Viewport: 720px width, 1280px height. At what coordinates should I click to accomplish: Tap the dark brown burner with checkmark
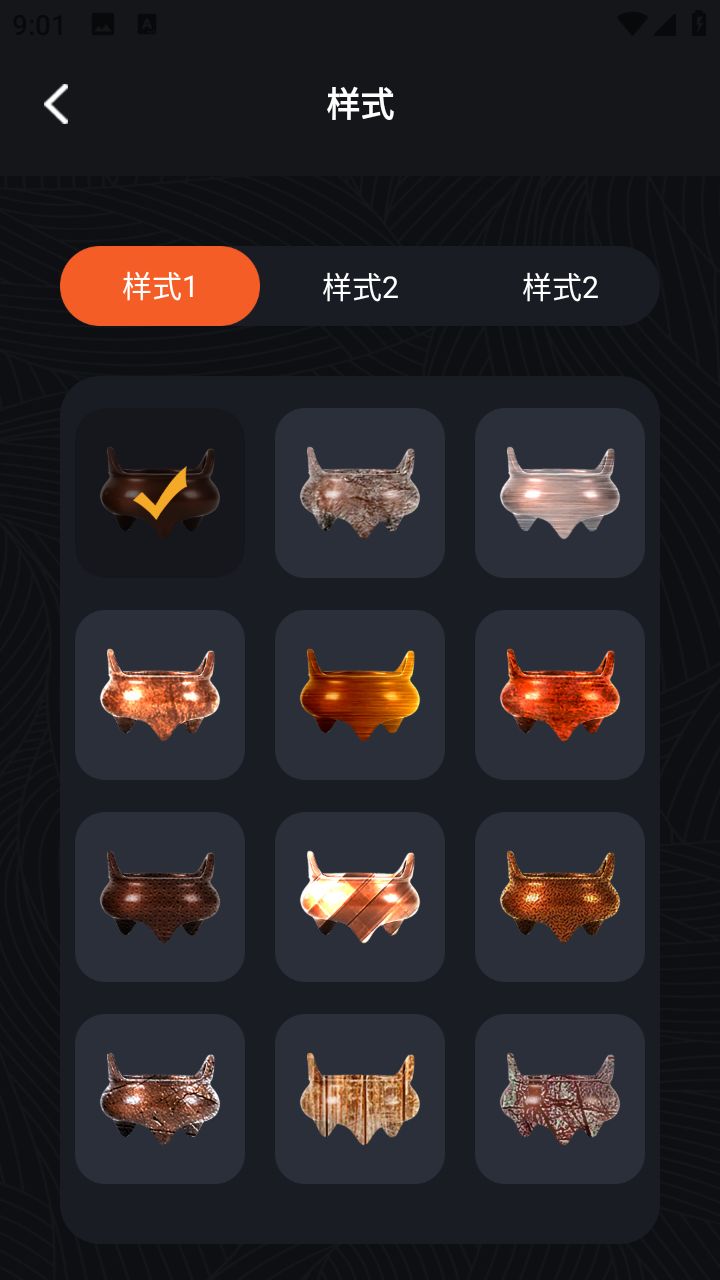160,493
